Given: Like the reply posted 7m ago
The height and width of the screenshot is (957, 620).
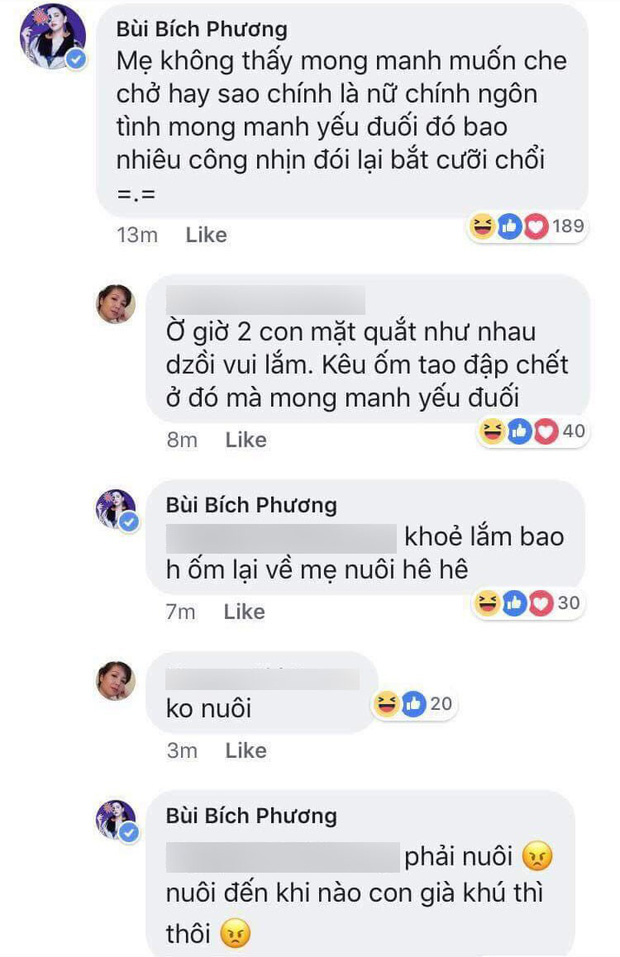Looking at the screenshot, I should coord(244,611).
